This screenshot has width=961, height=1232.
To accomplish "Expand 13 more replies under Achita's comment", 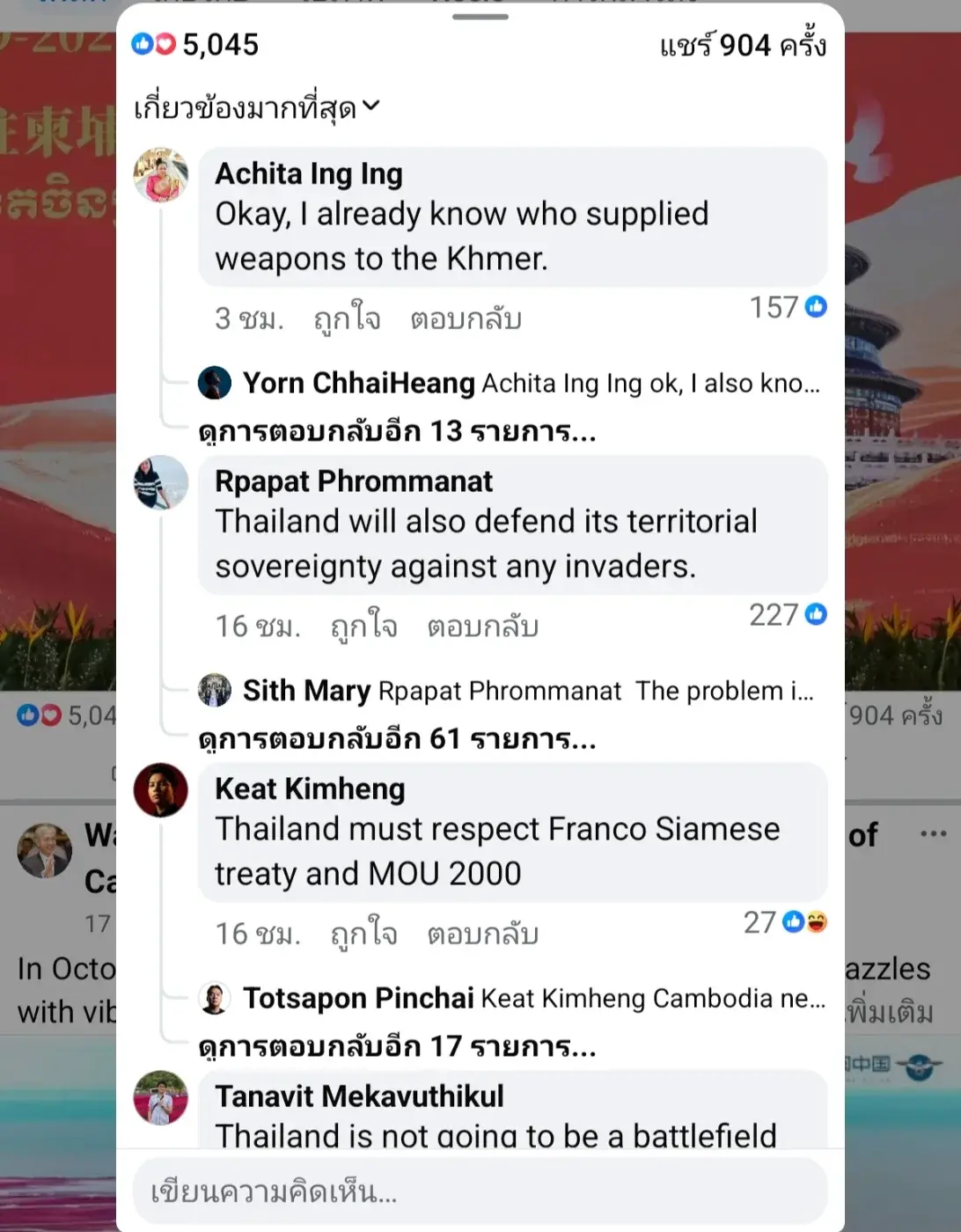I will point(397,432).
